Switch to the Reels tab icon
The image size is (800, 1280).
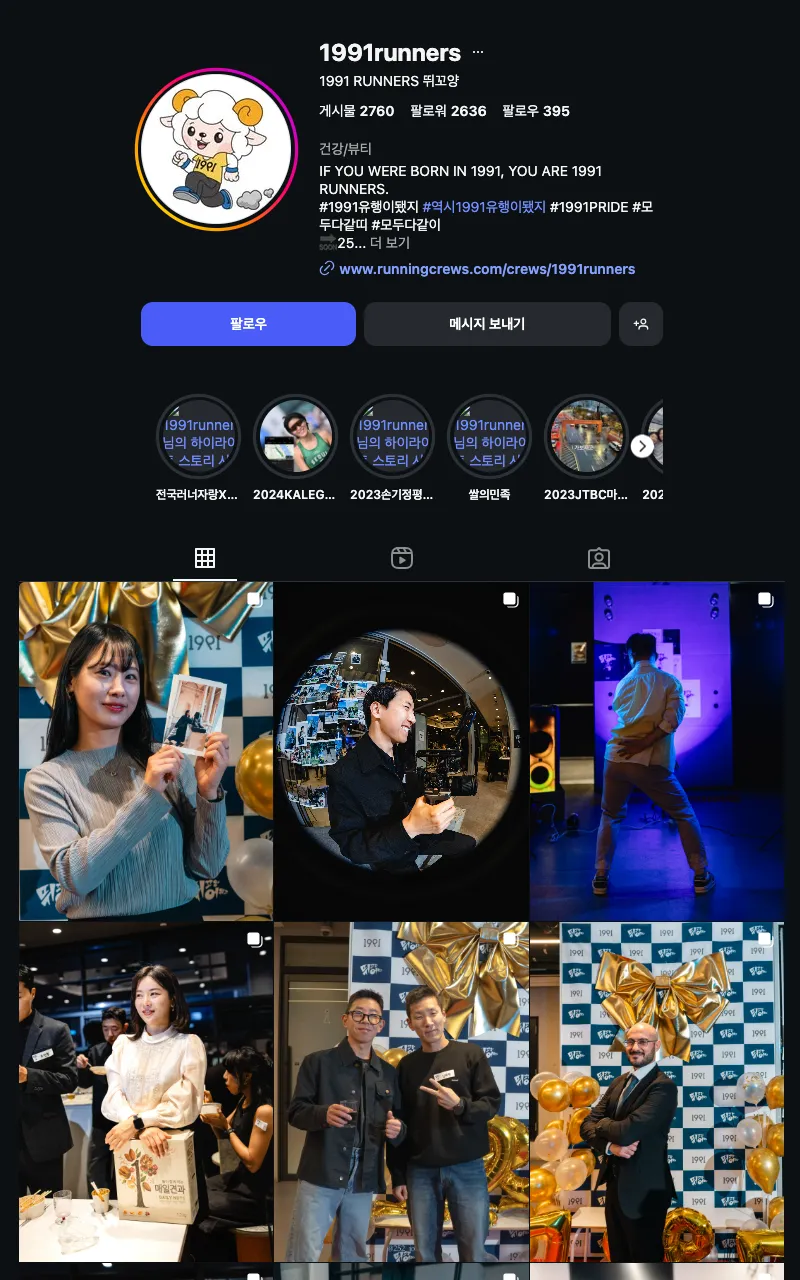tap(402, 558)
